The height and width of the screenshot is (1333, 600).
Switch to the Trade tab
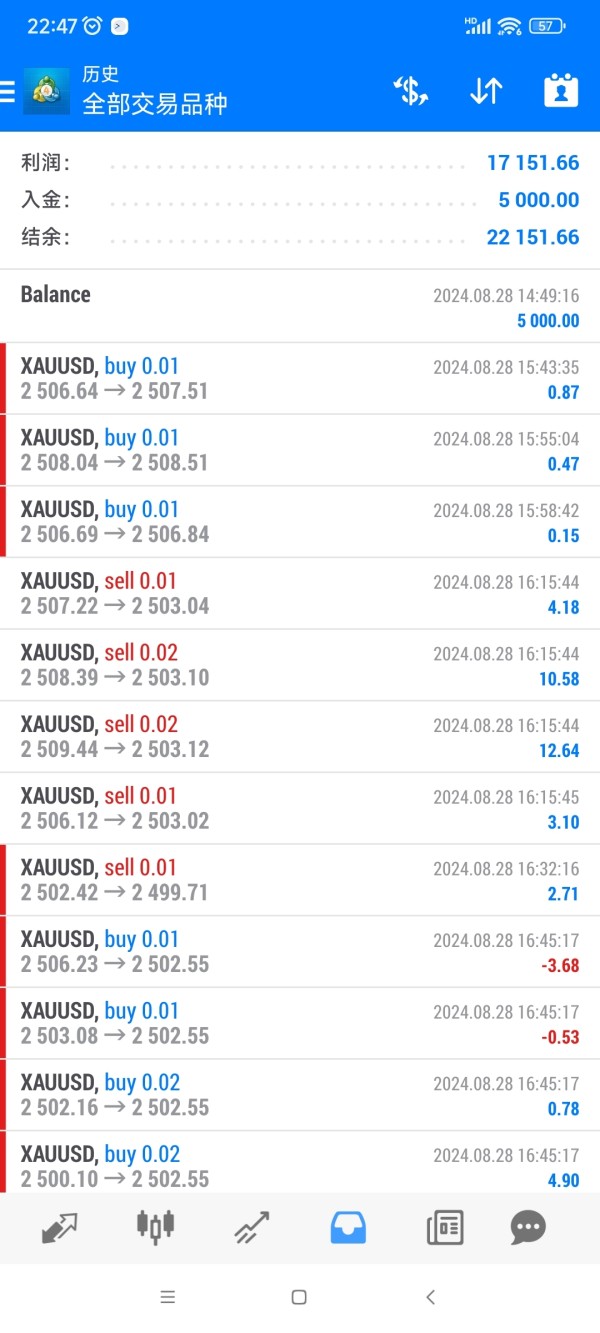pos(252,1227)
